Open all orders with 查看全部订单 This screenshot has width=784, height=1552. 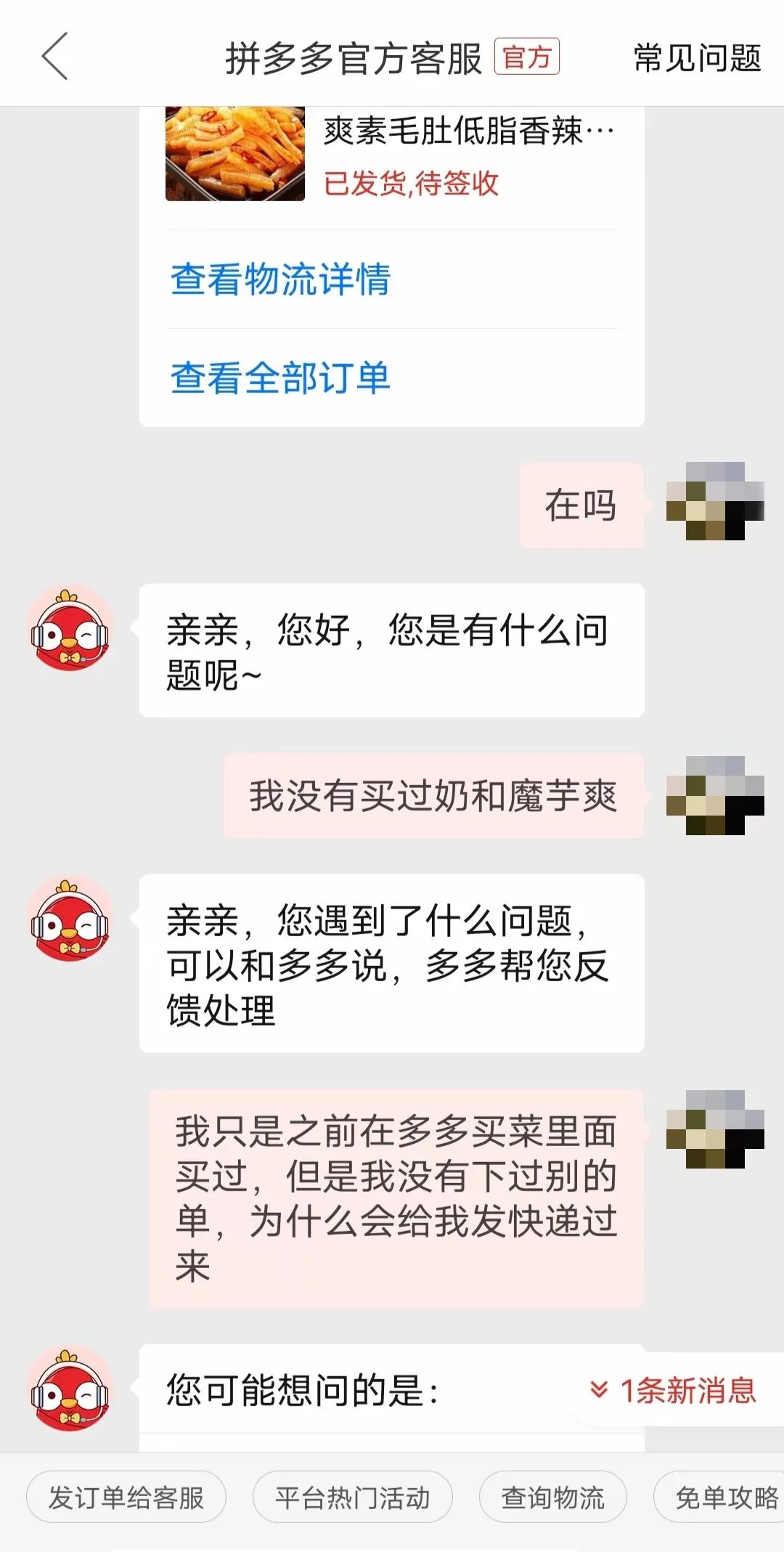point(279,378)
